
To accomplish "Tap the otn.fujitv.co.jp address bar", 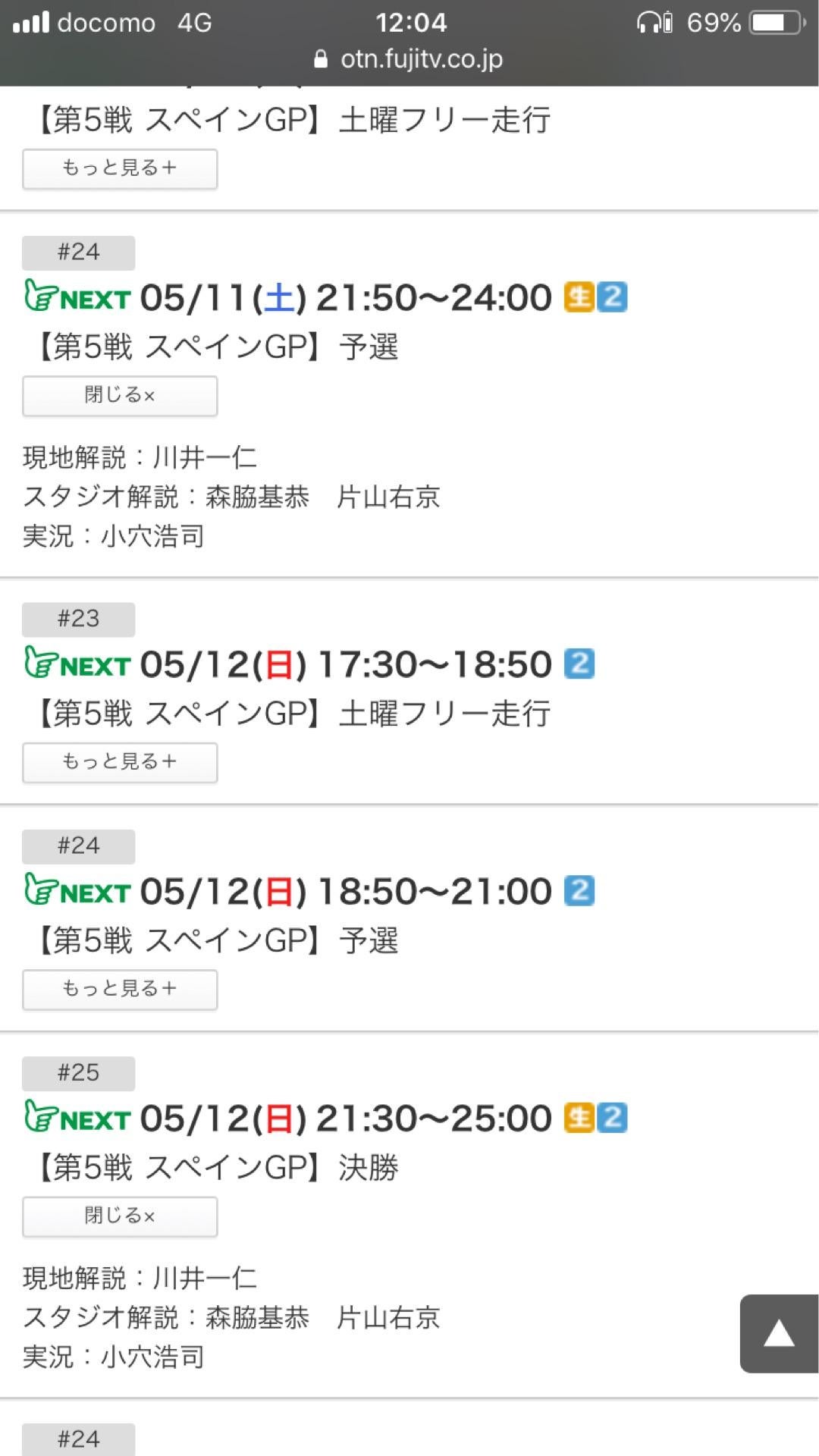I will (409, 59).
